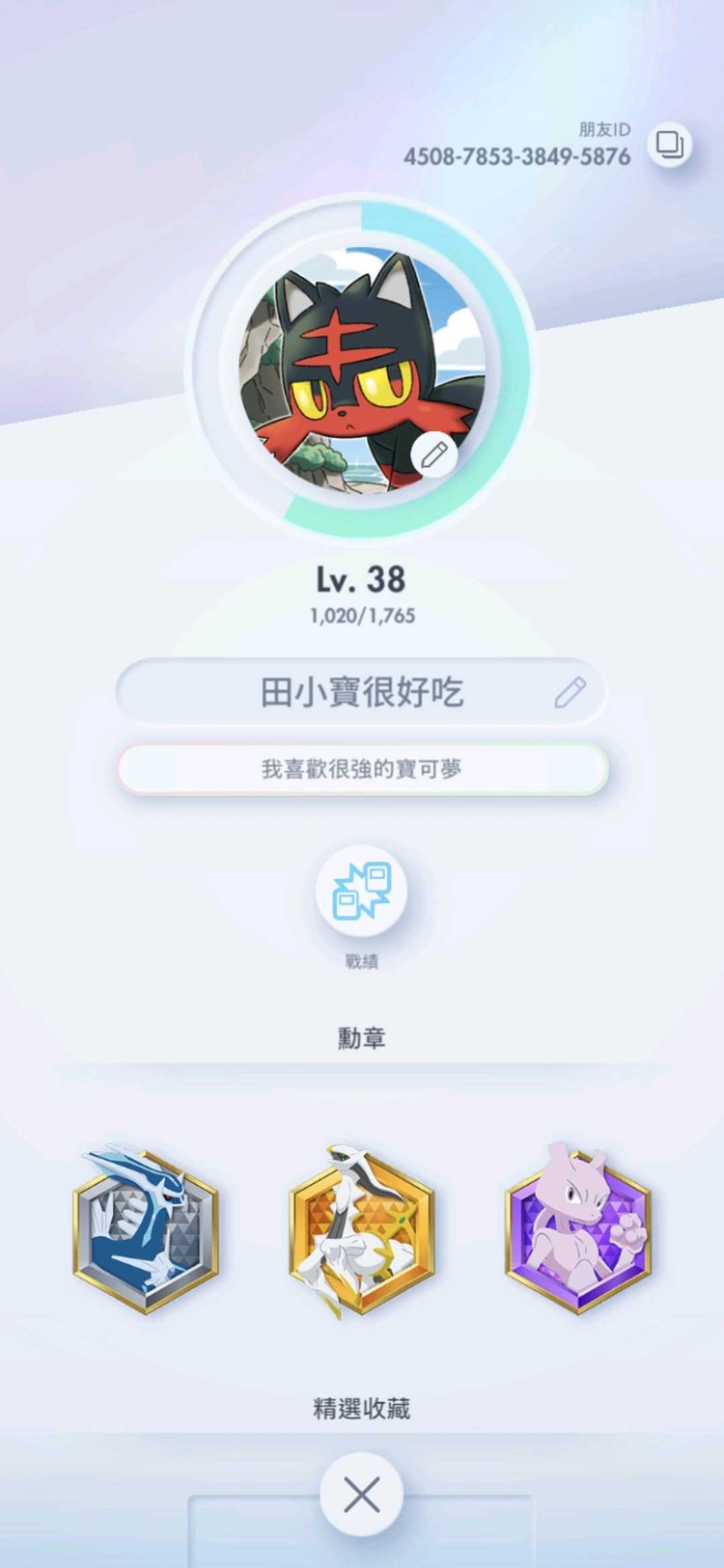Close the profile screen
The image size is (724, 1568).
coord(362,1496)
